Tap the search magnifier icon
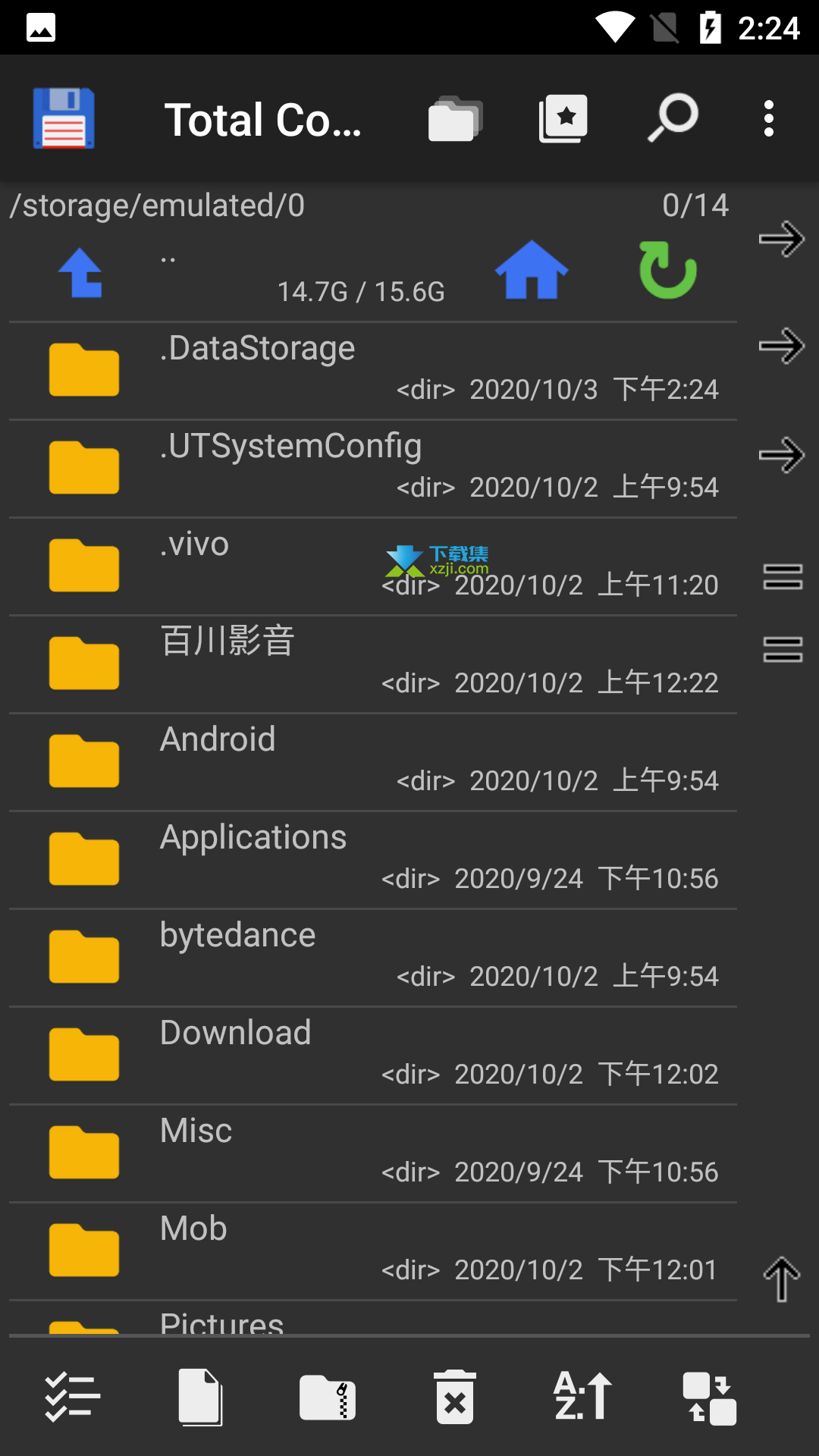 click(x=673, y=118)
